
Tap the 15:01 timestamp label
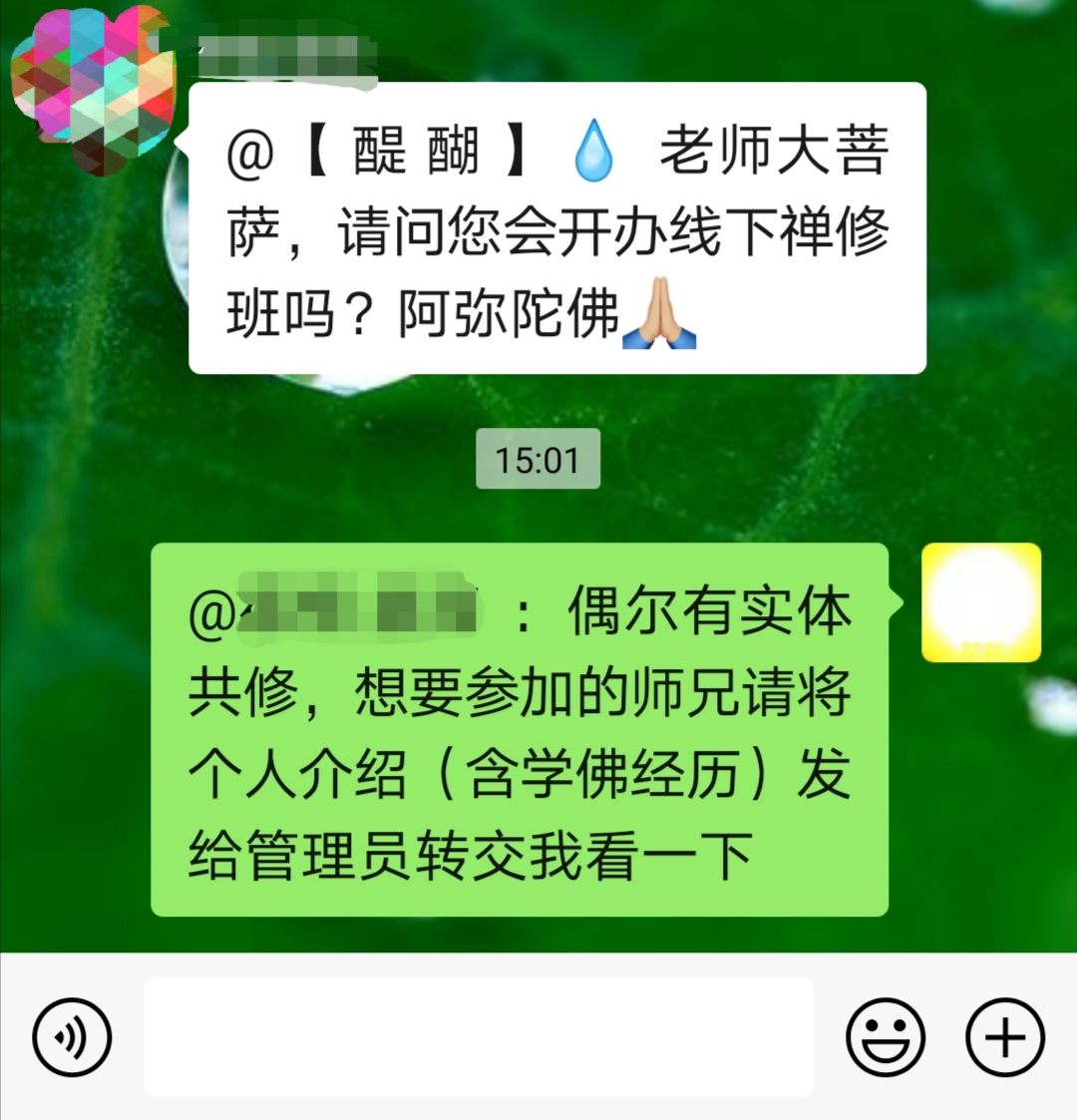538,459
